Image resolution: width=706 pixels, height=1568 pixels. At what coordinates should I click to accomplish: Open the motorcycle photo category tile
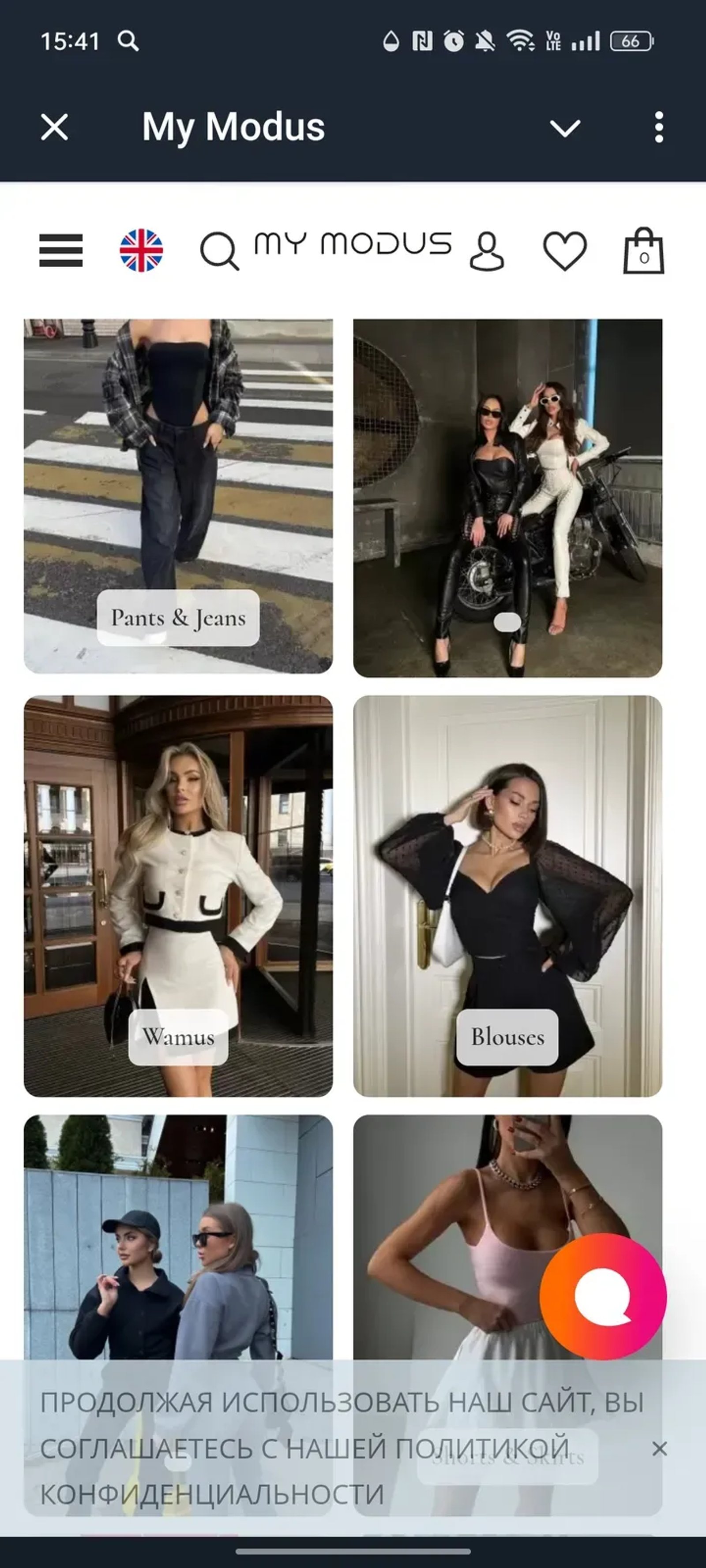(507, 497)
